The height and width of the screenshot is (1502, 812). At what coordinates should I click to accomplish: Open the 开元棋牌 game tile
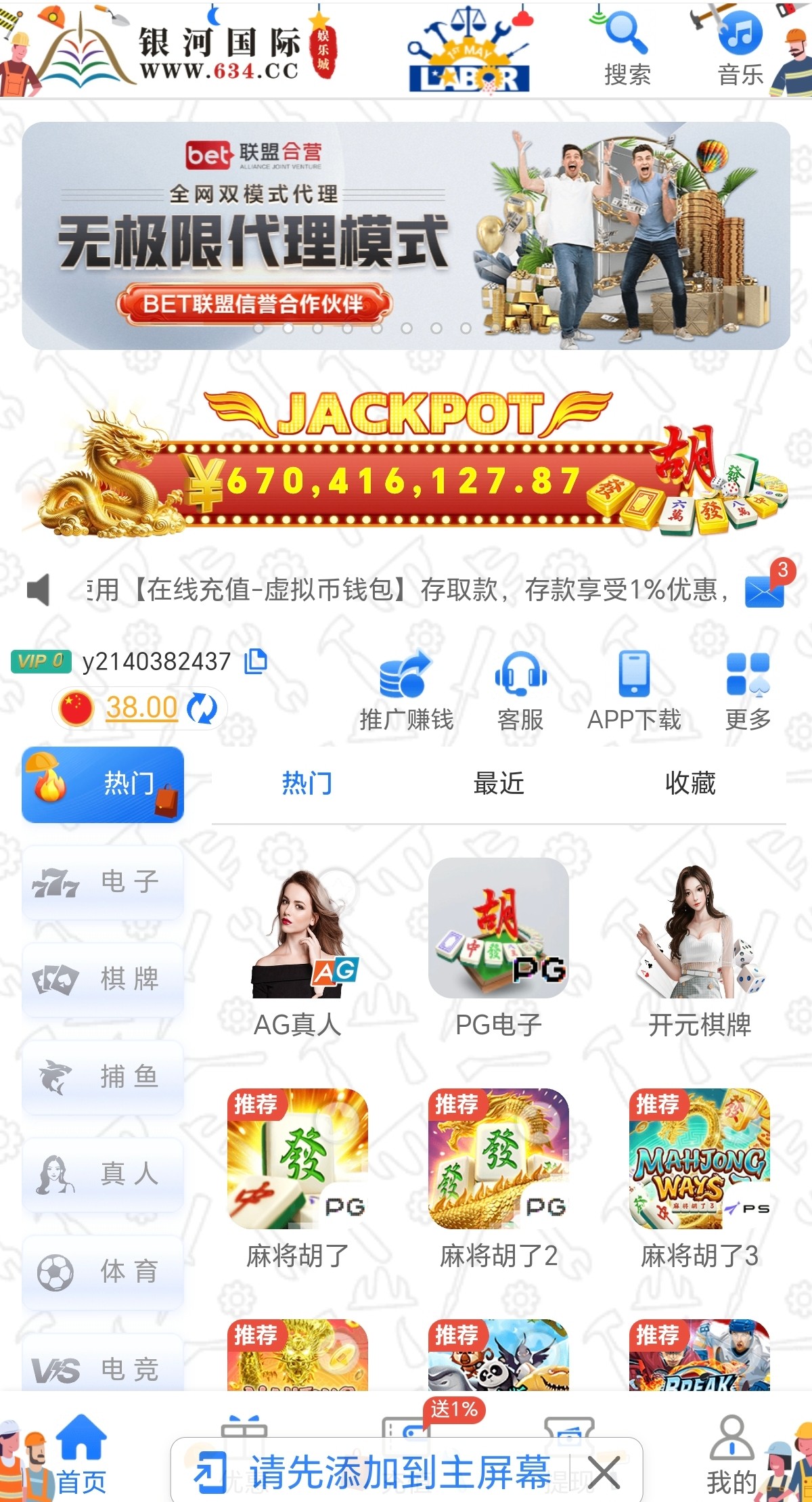(x=700, y=948)
